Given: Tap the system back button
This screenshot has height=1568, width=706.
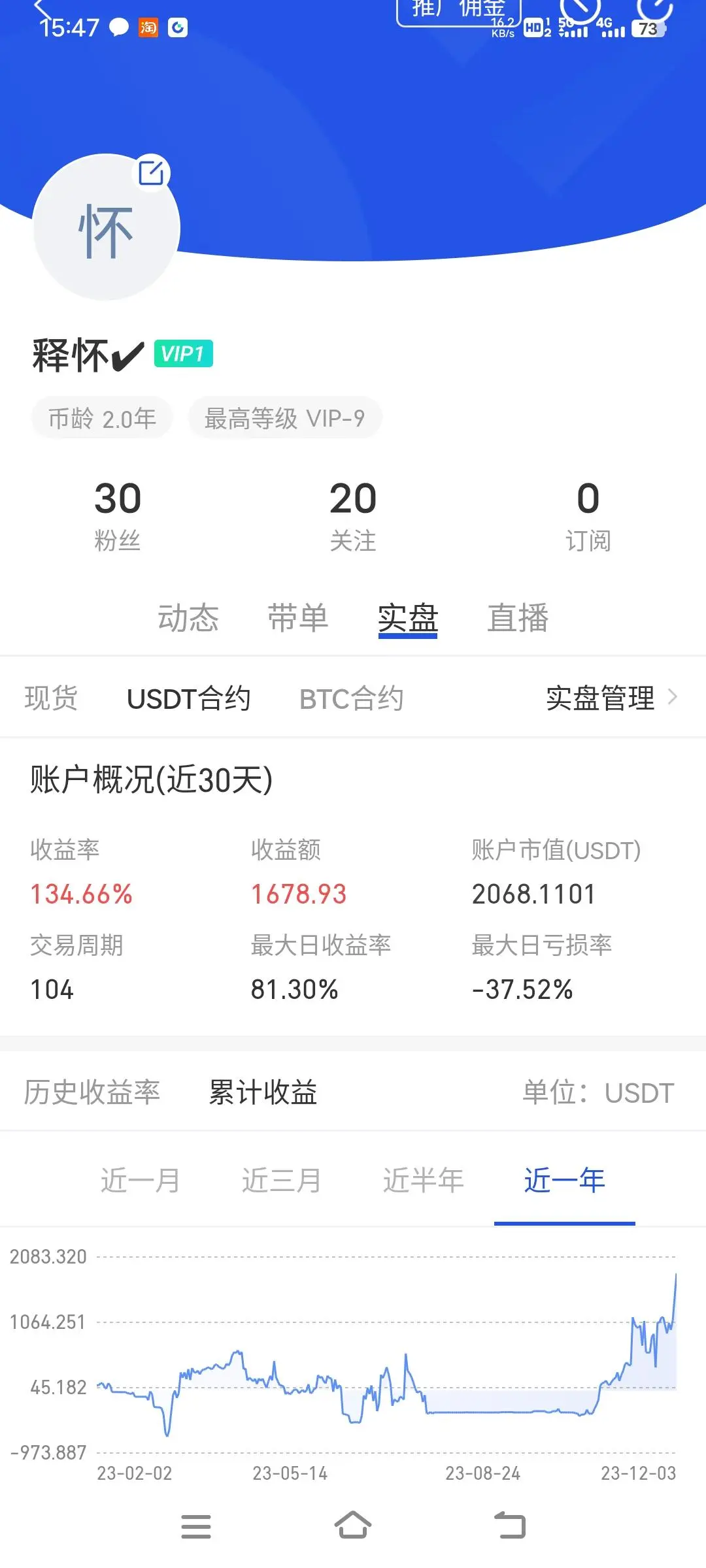Looking at the screenshot, I should (510, 1526).
